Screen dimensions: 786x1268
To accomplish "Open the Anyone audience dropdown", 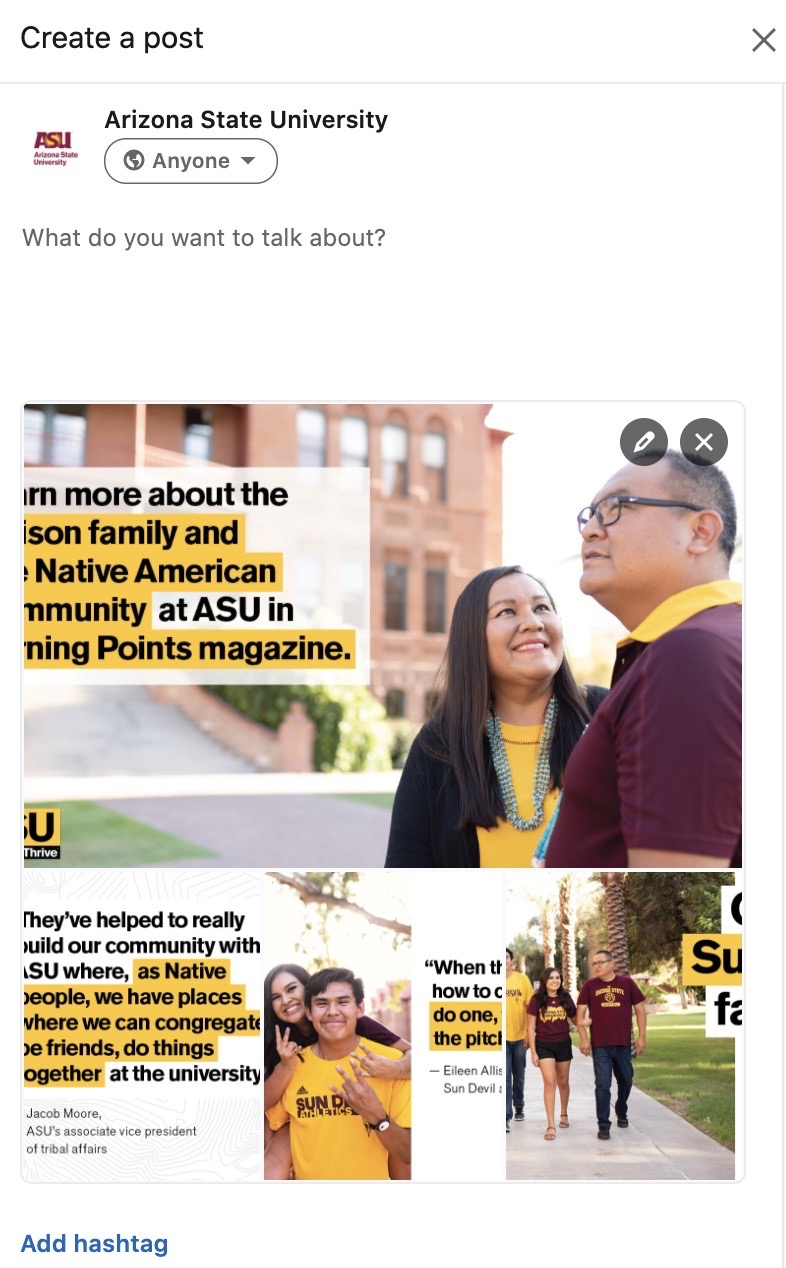I will click(191, 161).
